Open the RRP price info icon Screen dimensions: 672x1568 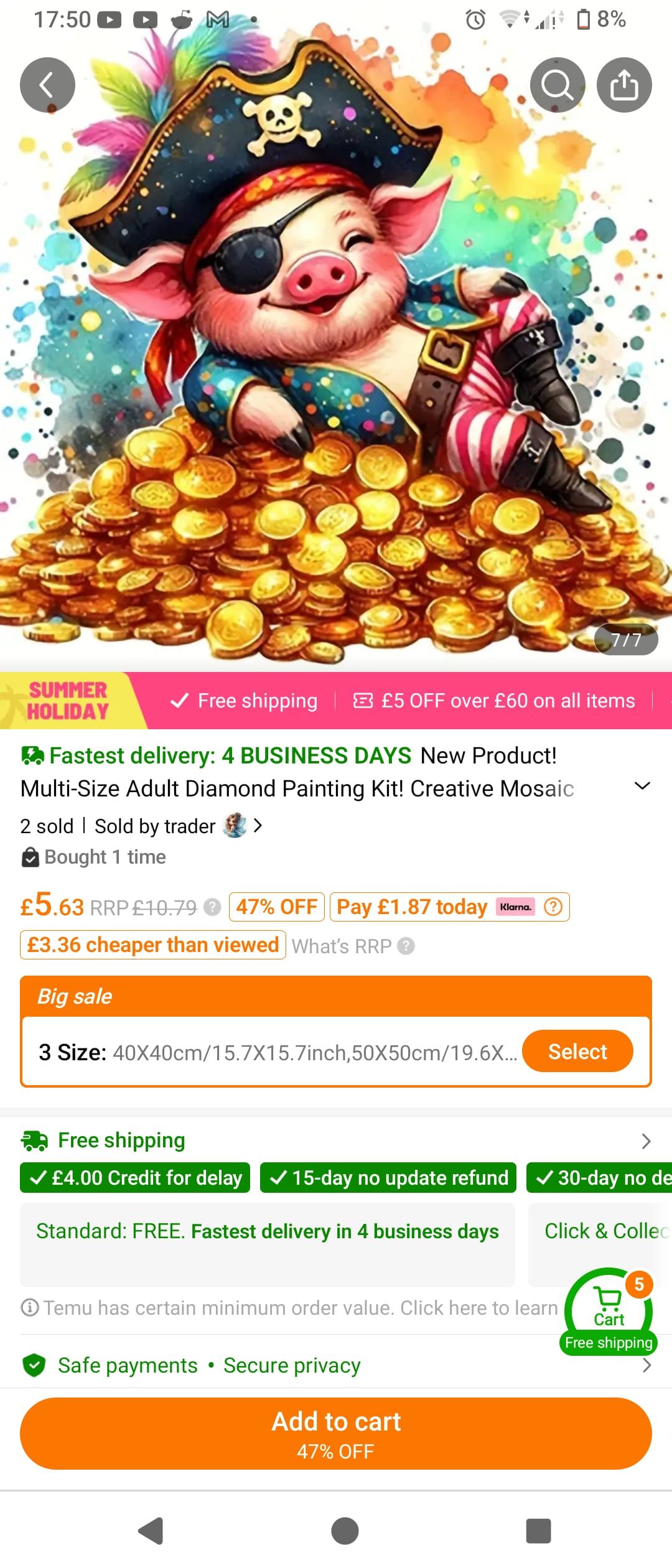click(213, 907)
